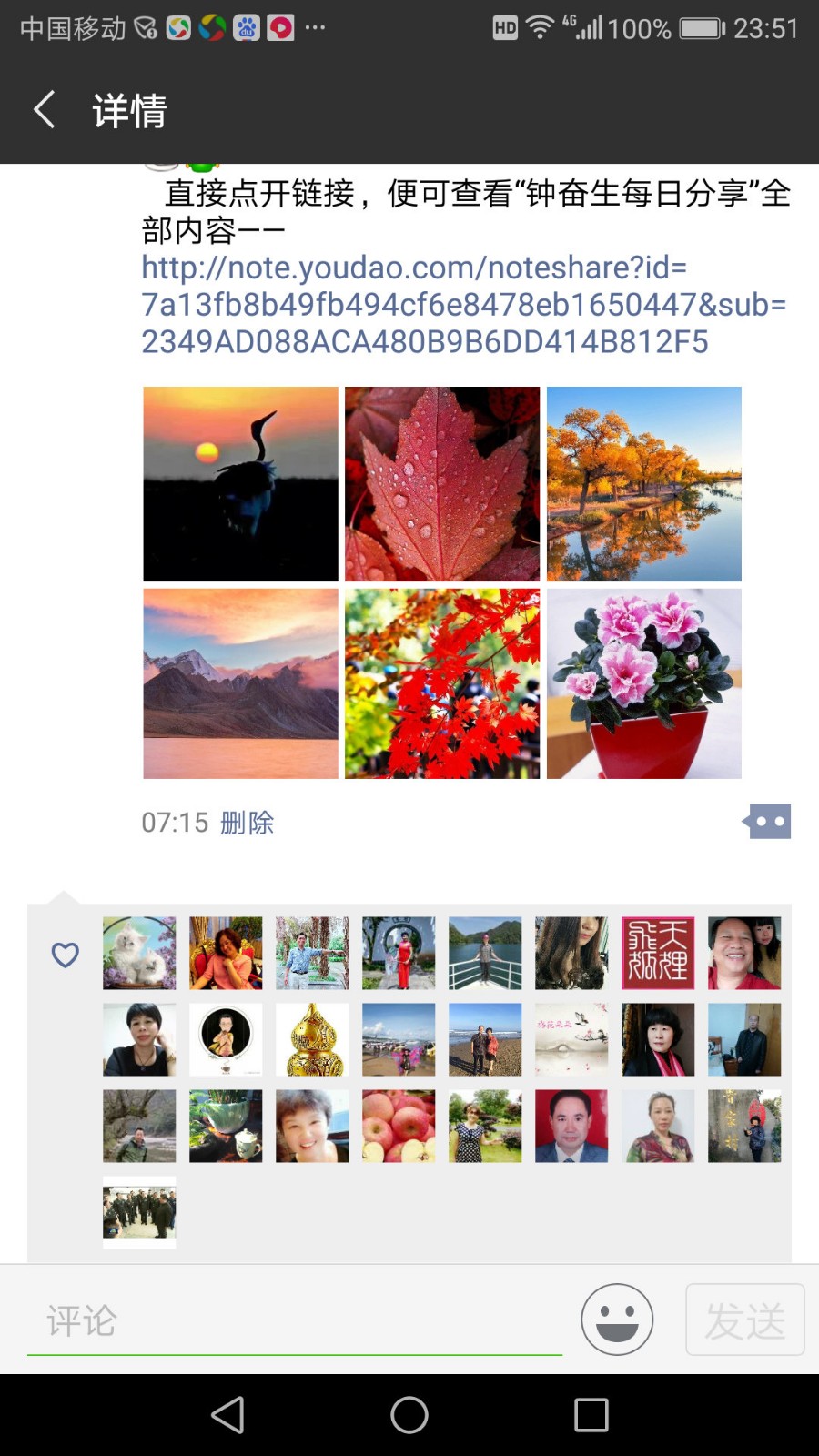Open the red apples avatar profile
This screenshot has height=1456, width=819.
(399, 1126)
